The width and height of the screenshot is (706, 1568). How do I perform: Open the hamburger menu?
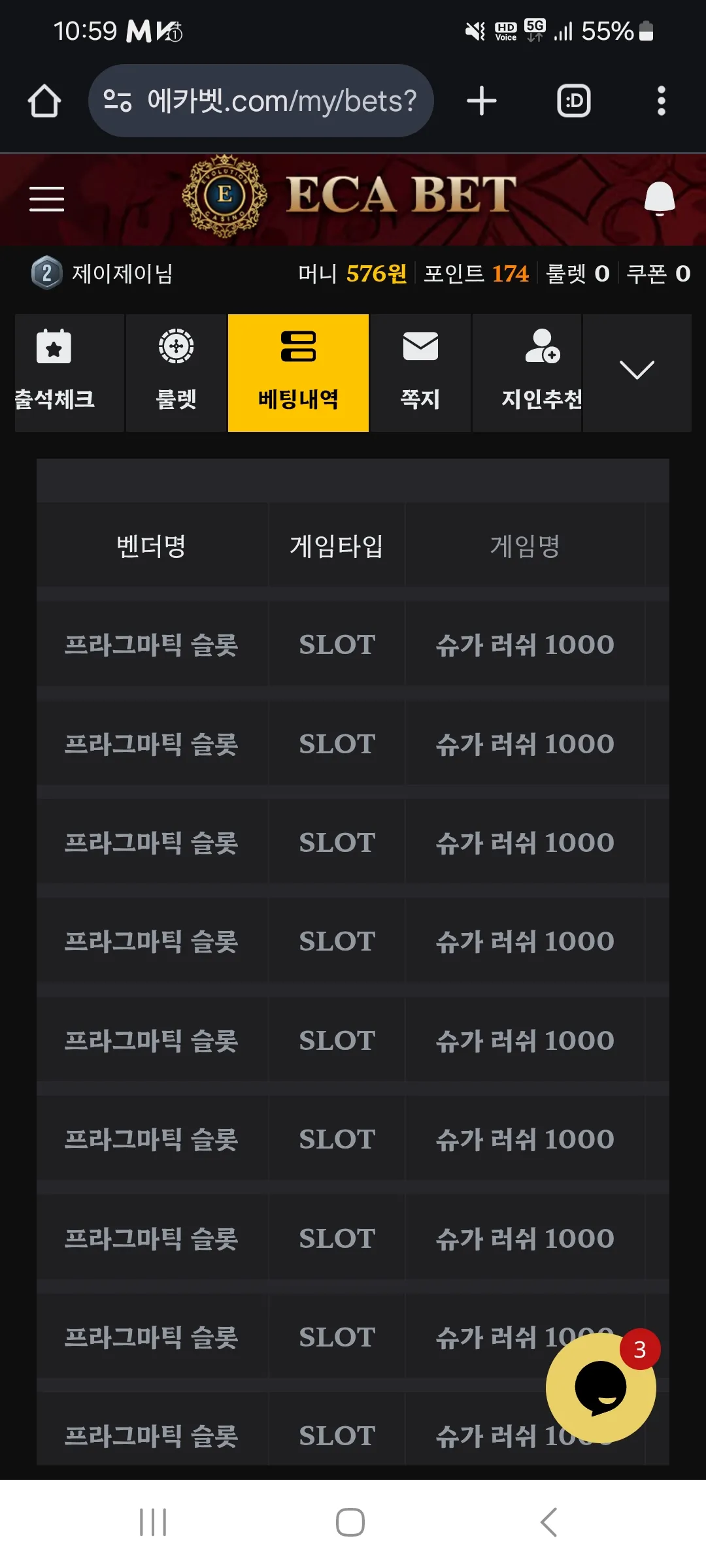pyautogui.click(x=46, y=199)
